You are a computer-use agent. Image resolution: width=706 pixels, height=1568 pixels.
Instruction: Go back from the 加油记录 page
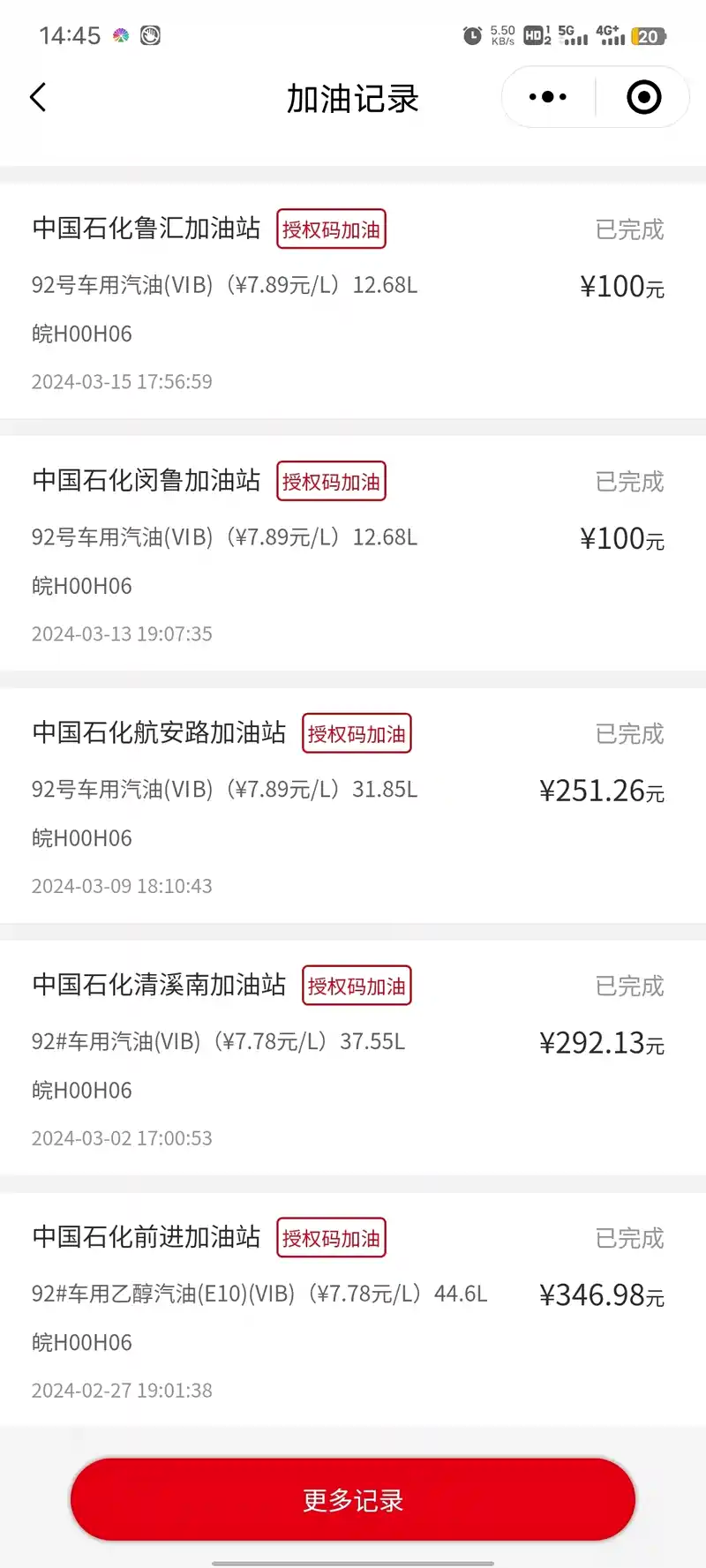coord(38,97)
